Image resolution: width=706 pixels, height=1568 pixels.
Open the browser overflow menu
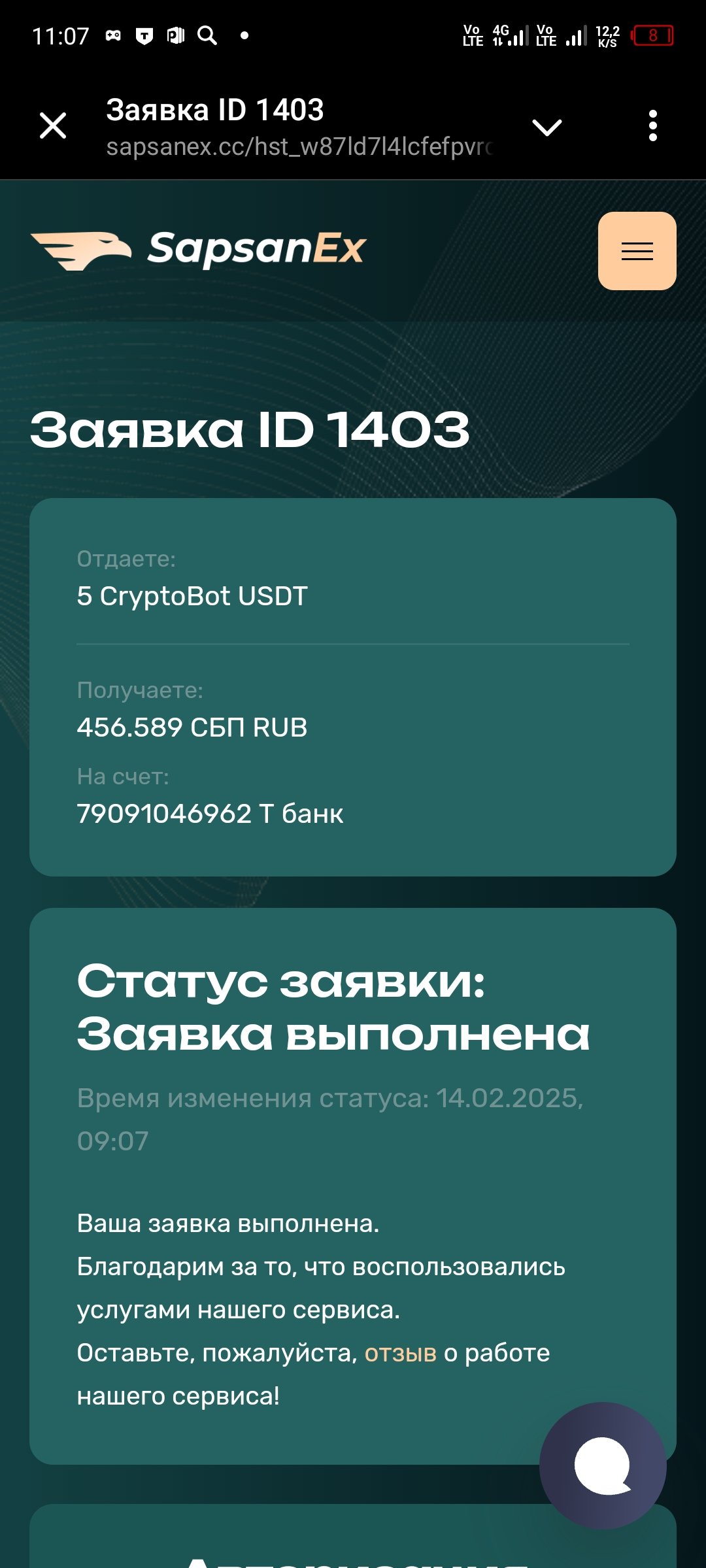[x=652, y=125]
